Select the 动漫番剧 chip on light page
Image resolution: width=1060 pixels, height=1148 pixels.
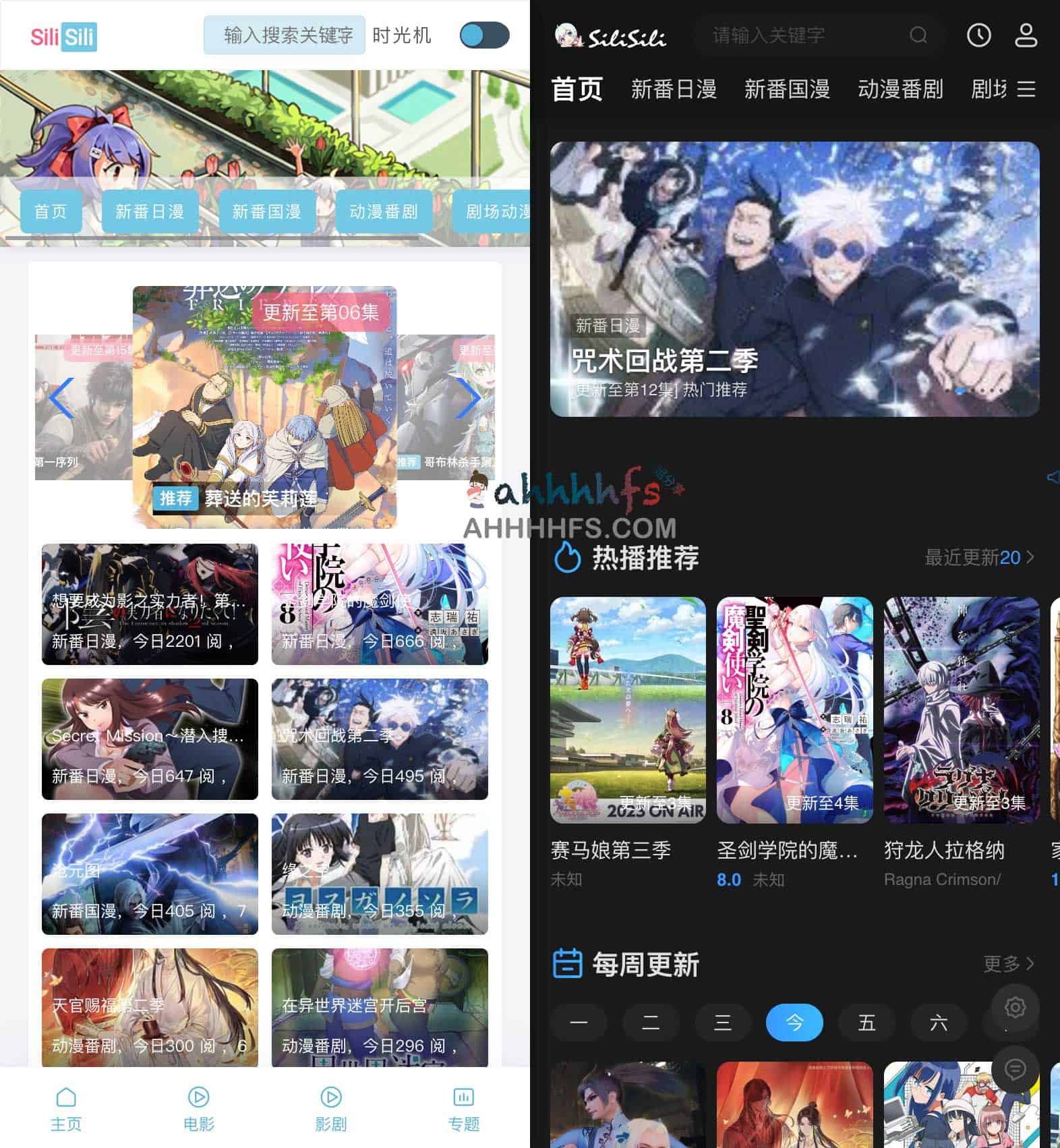[383, 212]
